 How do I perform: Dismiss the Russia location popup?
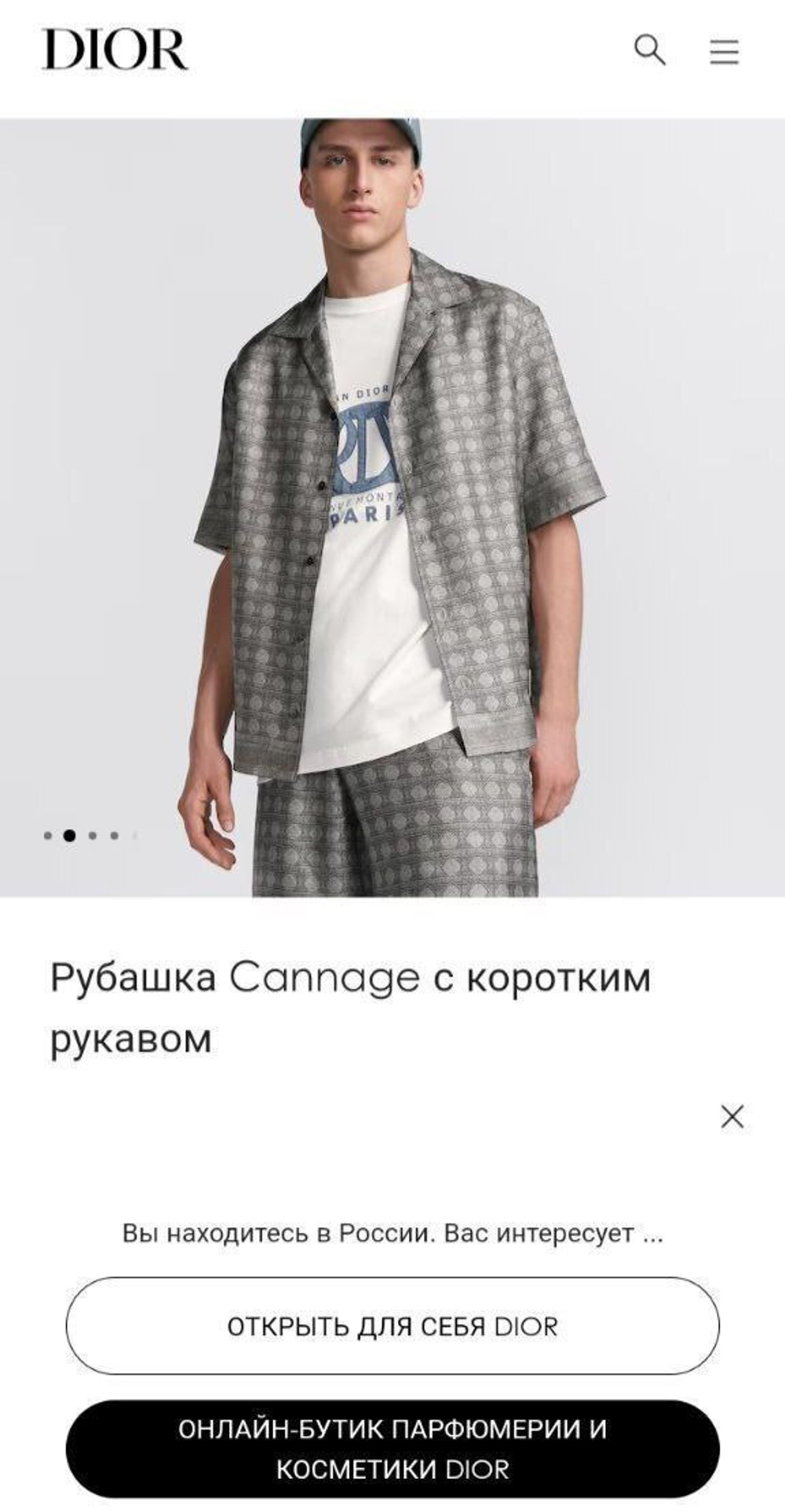[732, 1116]
